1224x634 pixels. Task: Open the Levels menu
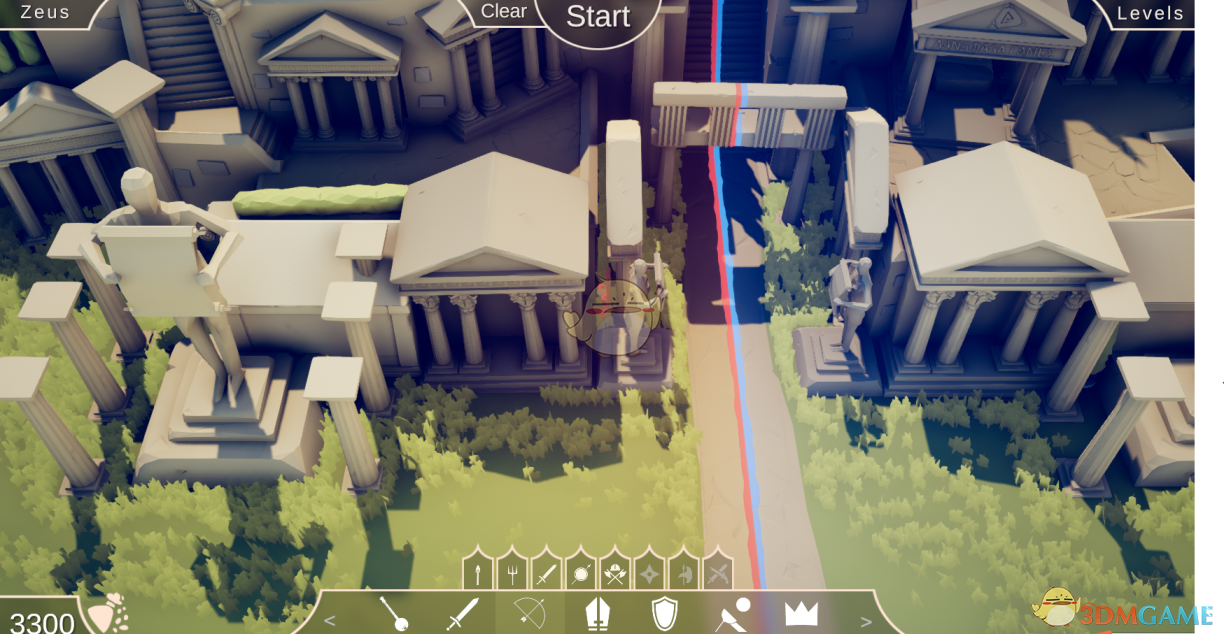coord(1150,13)
